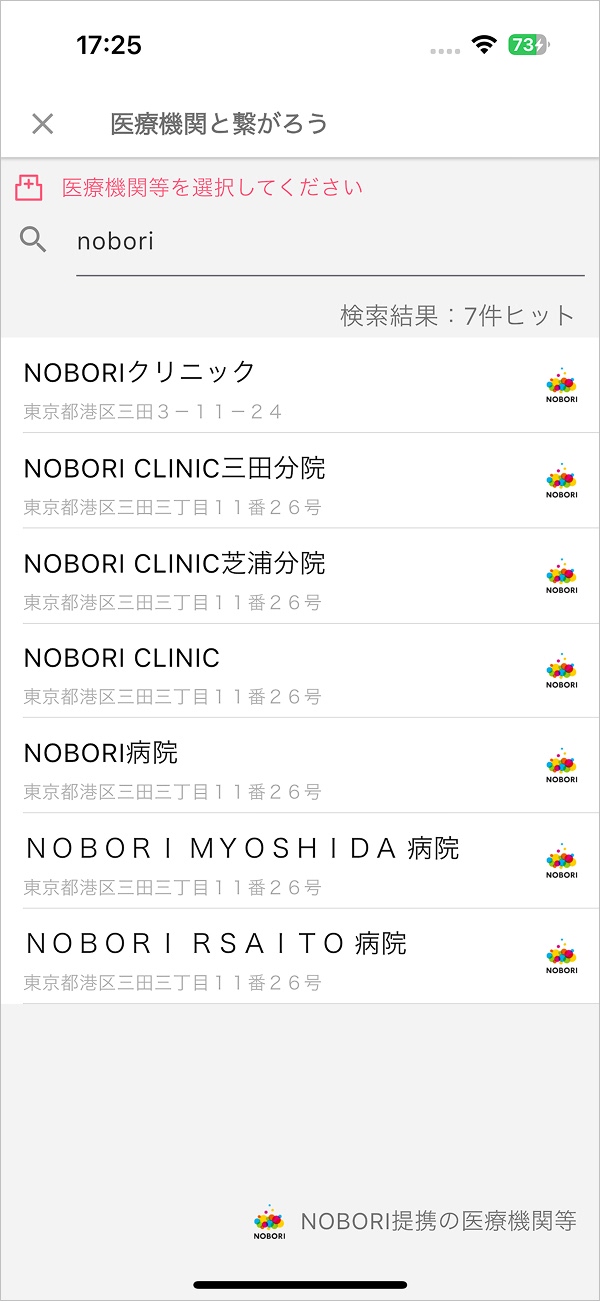Close the 医療機関と繋がろう screen

pos(42,124)
